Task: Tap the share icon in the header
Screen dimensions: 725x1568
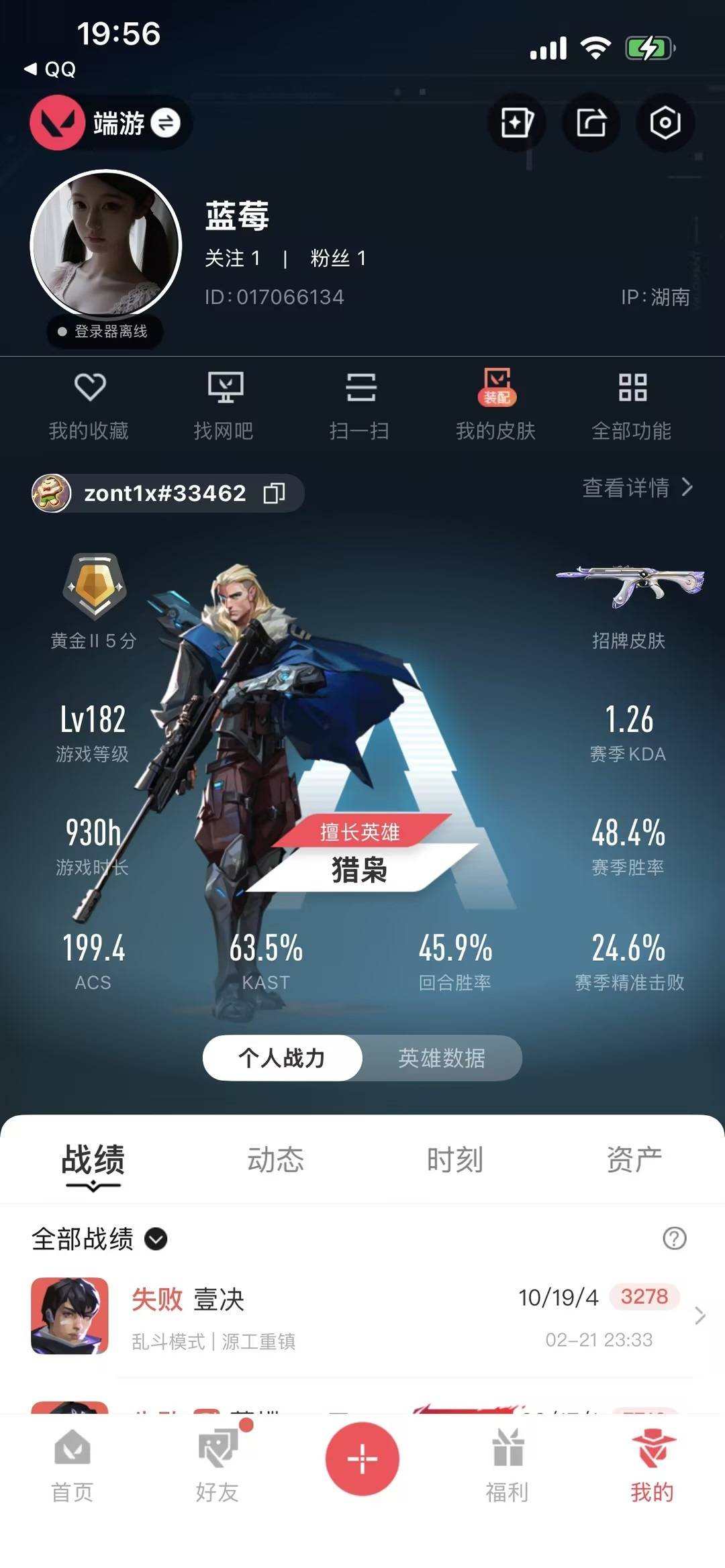Action: 590,123
